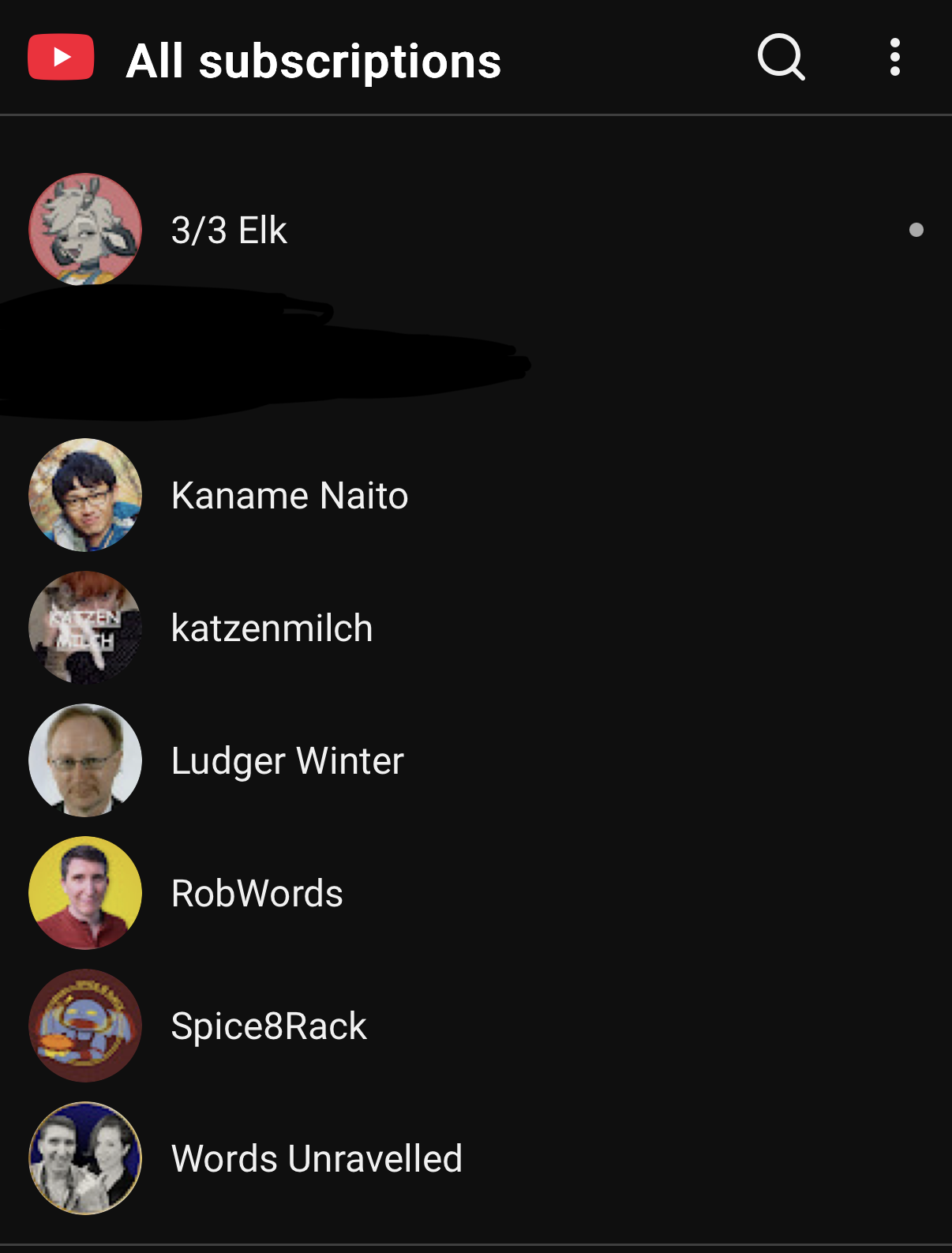Go to the RobWords channel
Viewport: 952px width, 1253px height.
pyautogui.click(x=257, y=894)
